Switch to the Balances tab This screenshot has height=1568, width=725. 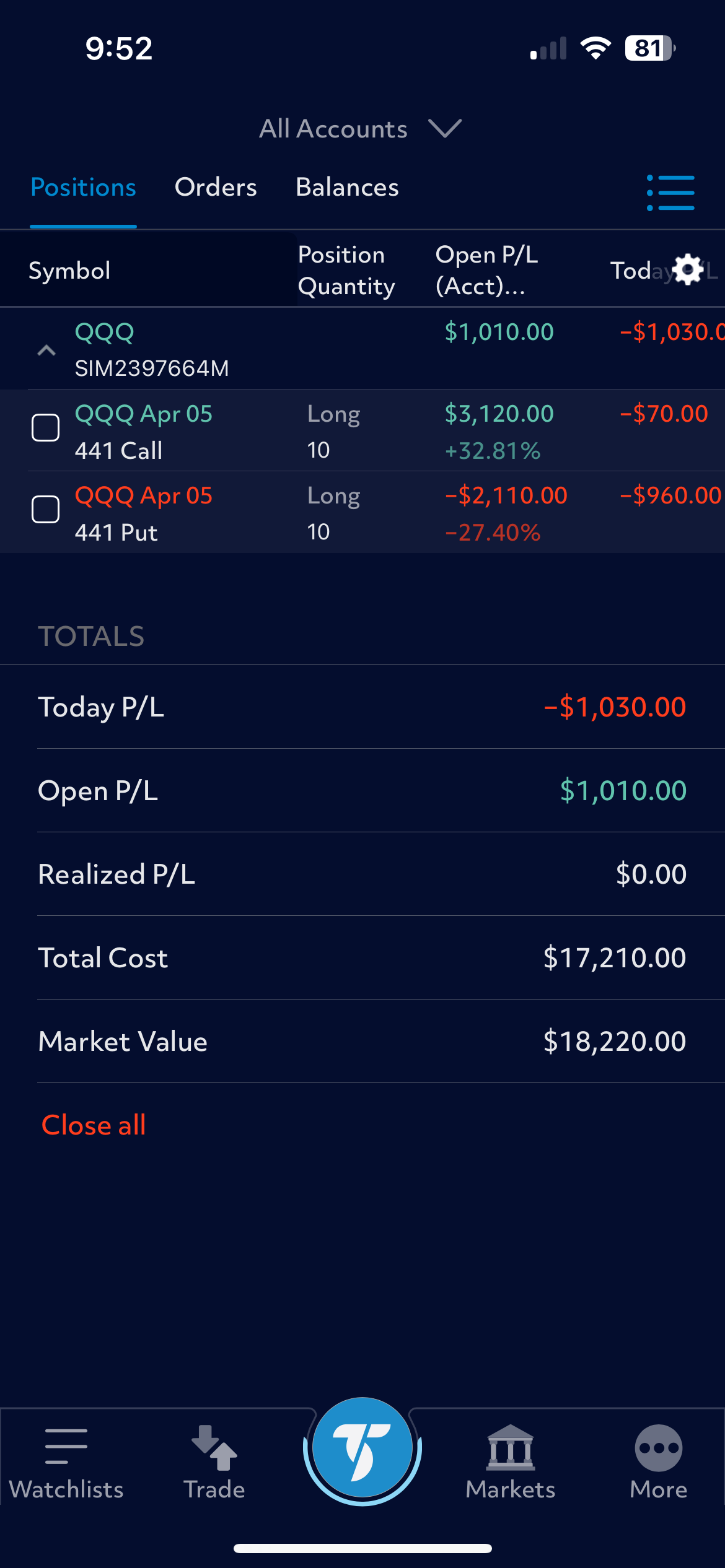pyautogui.click(x=347, y=187)
